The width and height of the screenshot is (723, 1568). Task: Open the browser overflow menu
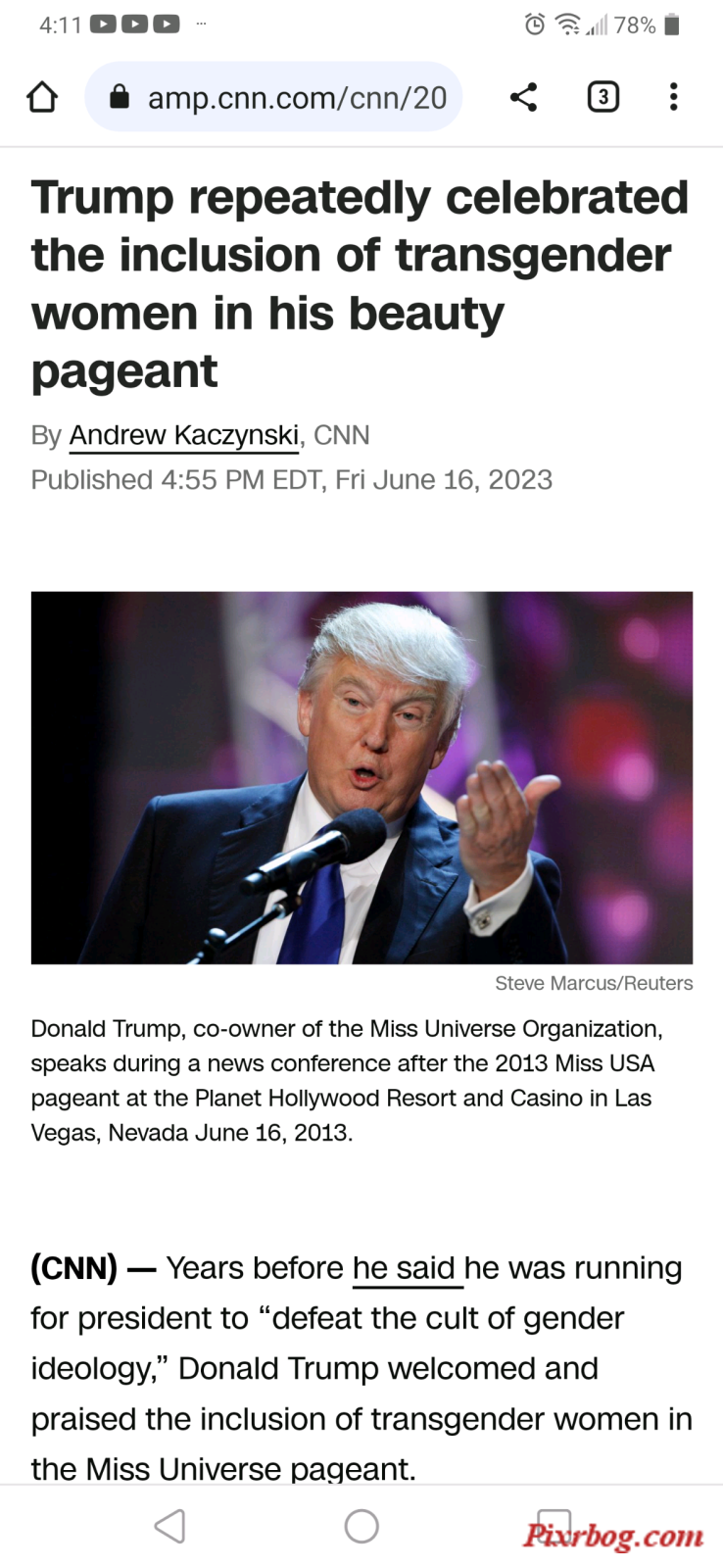click(673, 97)
